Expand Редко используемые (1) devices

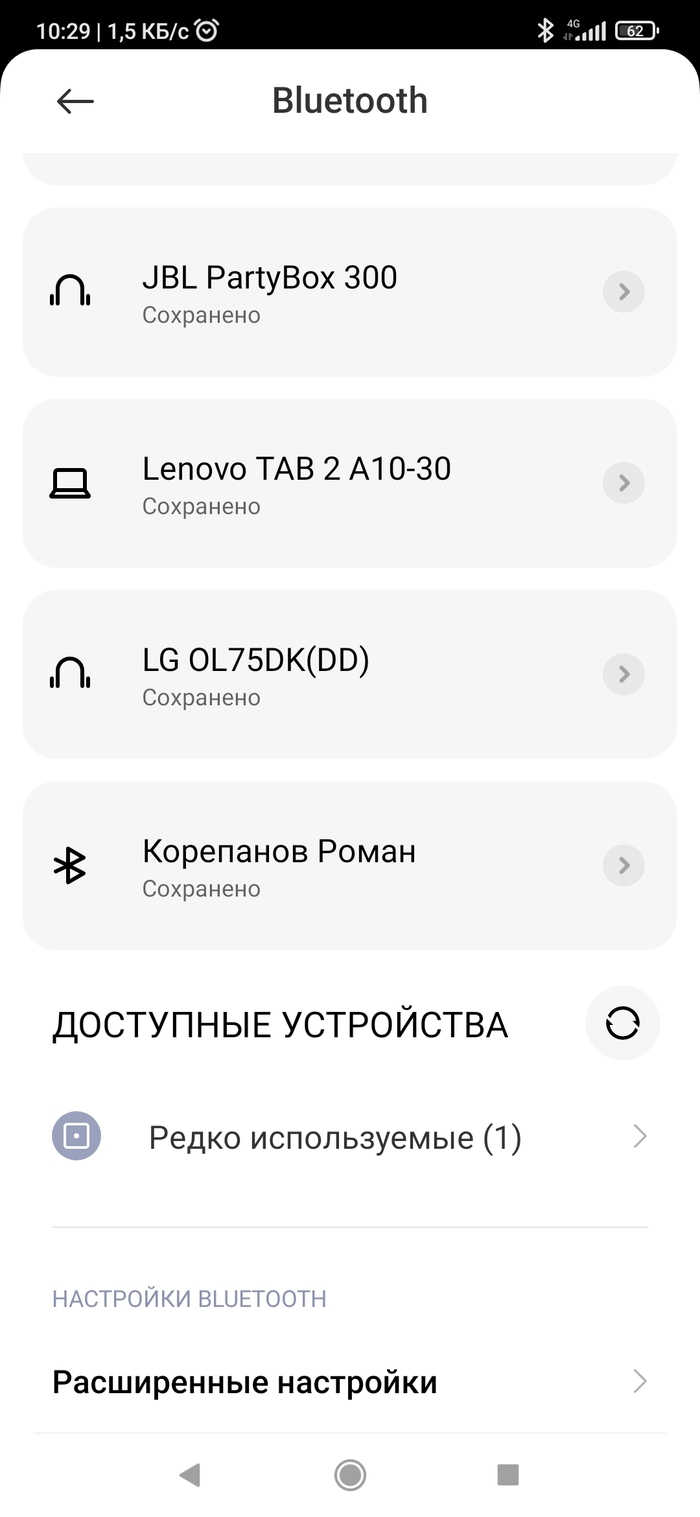(335, 1138)
